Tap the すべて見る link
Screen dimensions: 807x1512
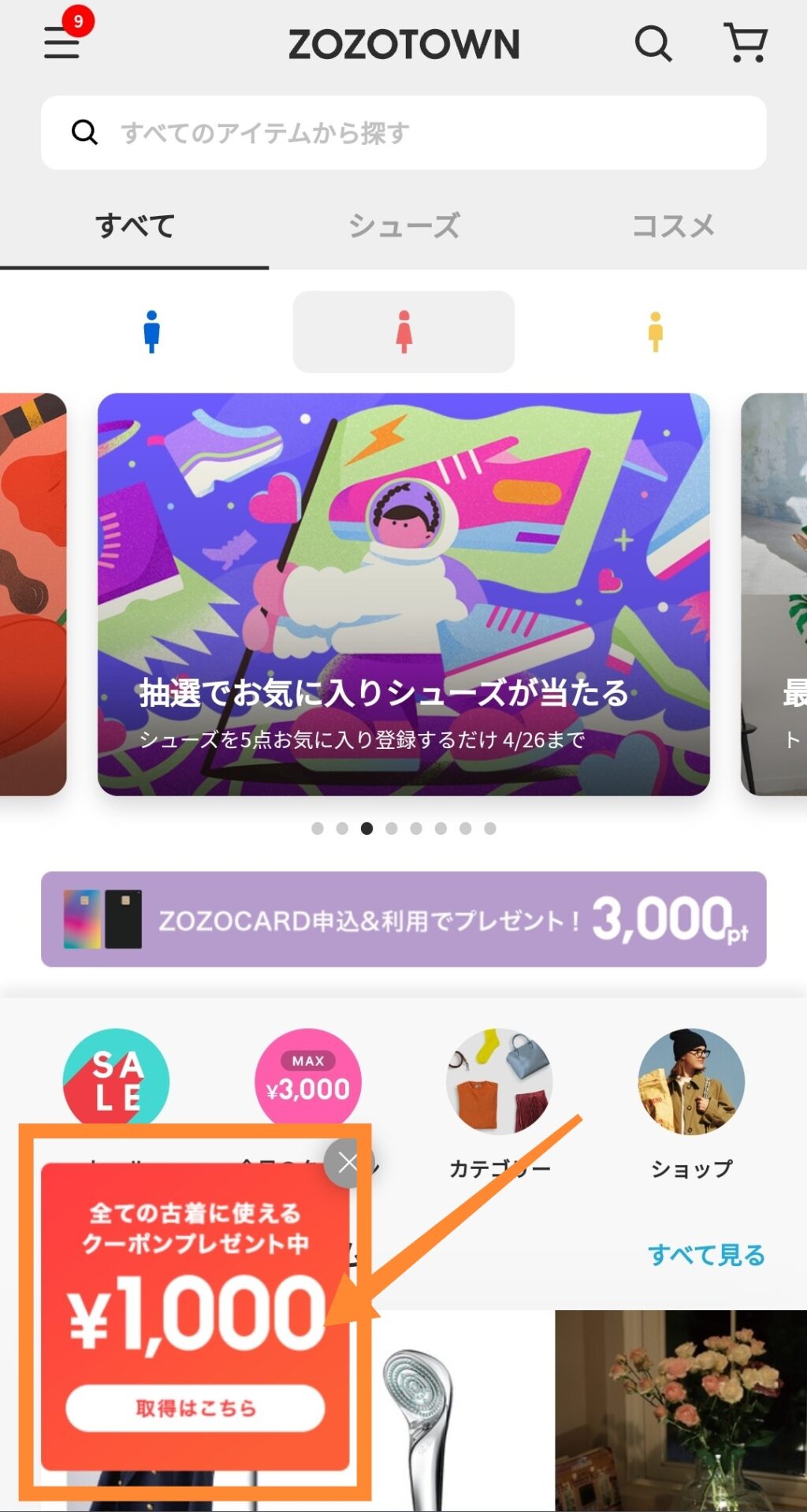pyautogui.click(x=706, y=1254)
